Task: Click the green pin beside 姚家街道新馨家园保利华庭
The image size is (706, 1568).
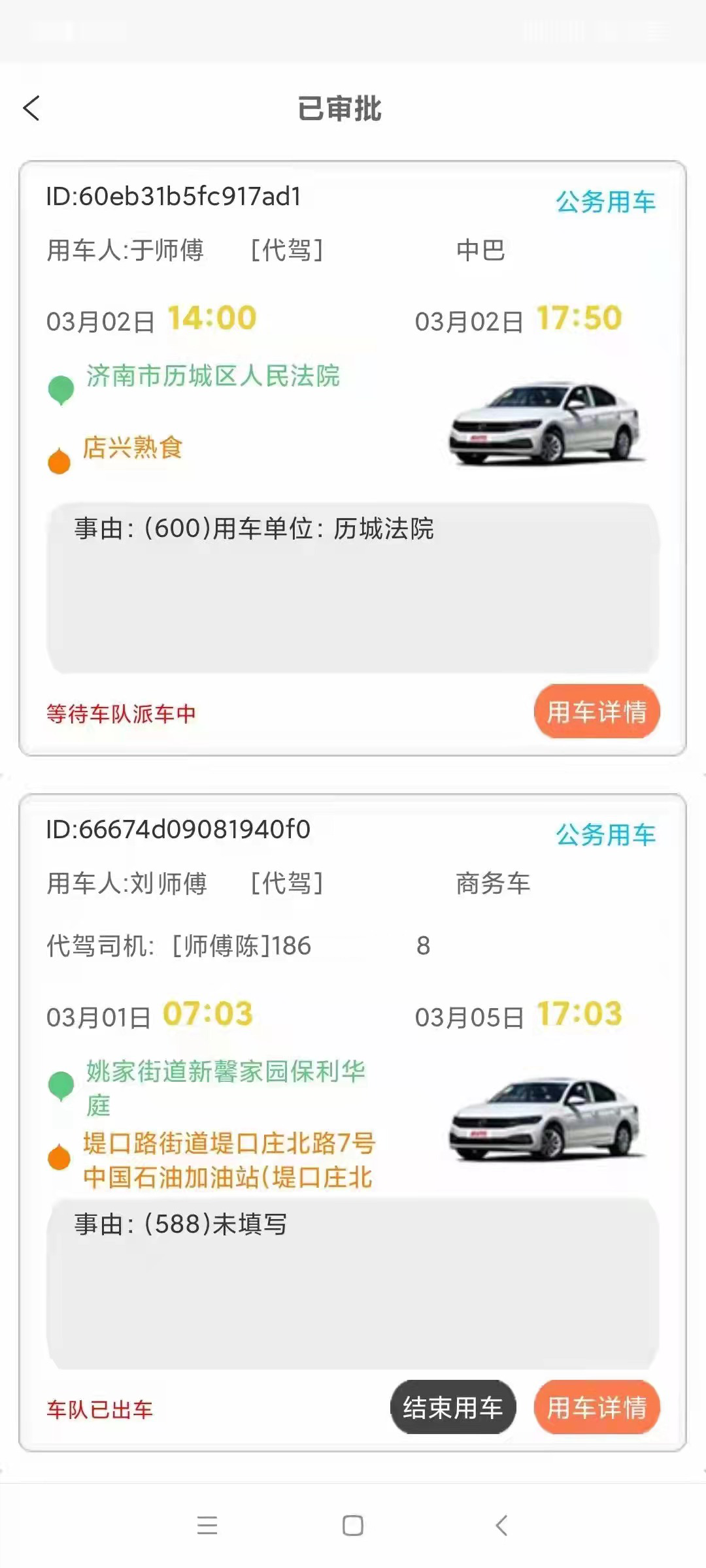Action: (x=61, y=1085)
